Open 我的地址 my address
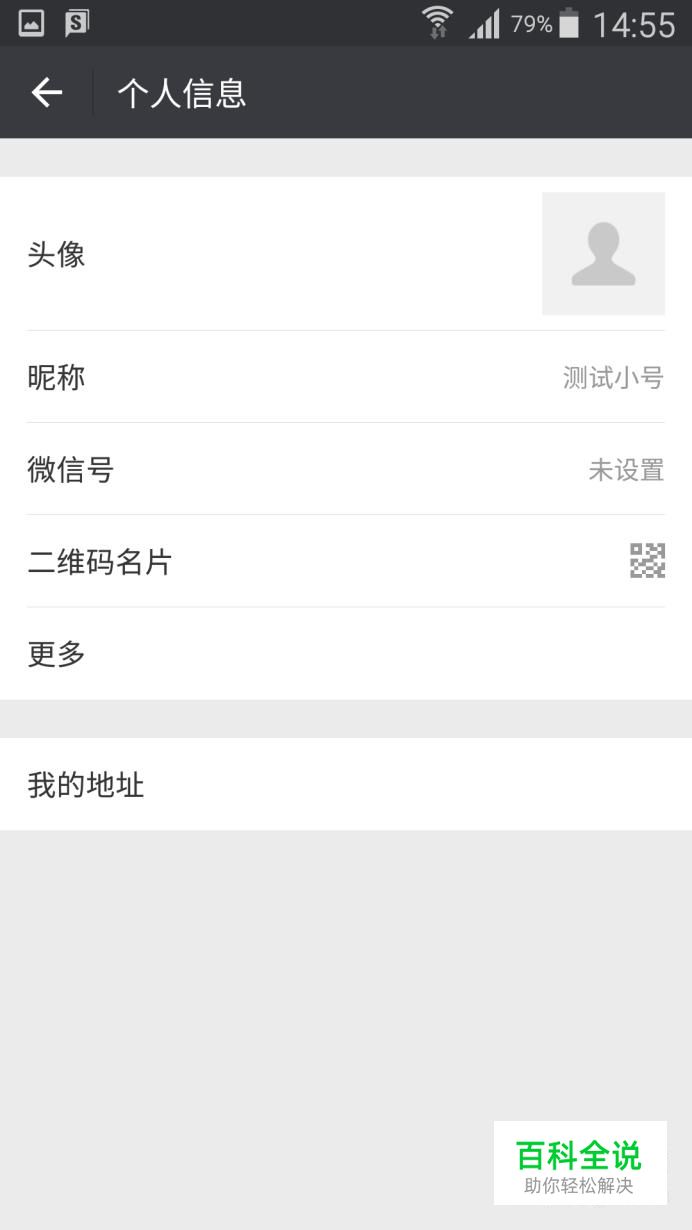The width and height of the screenshot is (692, 1230). pyautogui.click(x=345, y=785)
